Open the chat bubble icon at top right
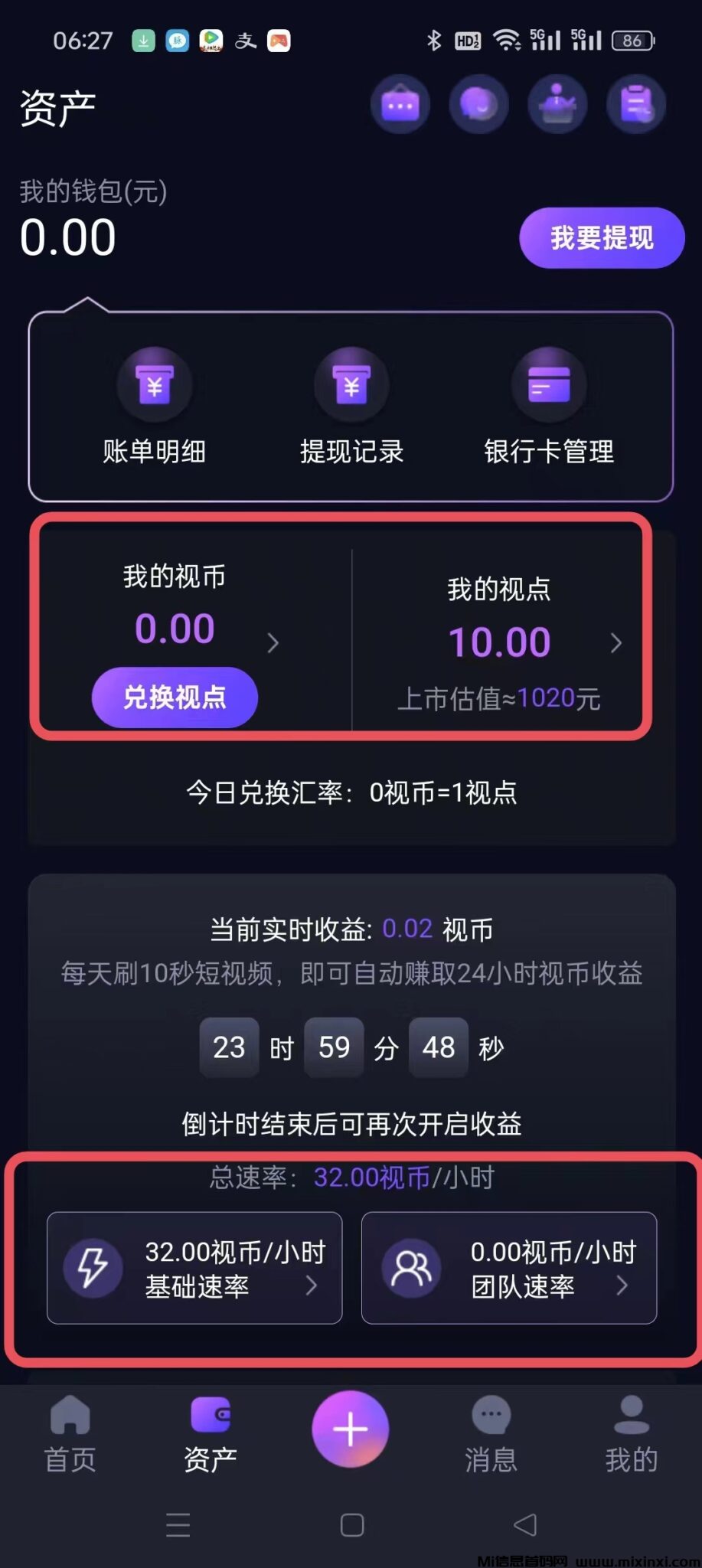Screen dimensions: 702x1568 479,105
